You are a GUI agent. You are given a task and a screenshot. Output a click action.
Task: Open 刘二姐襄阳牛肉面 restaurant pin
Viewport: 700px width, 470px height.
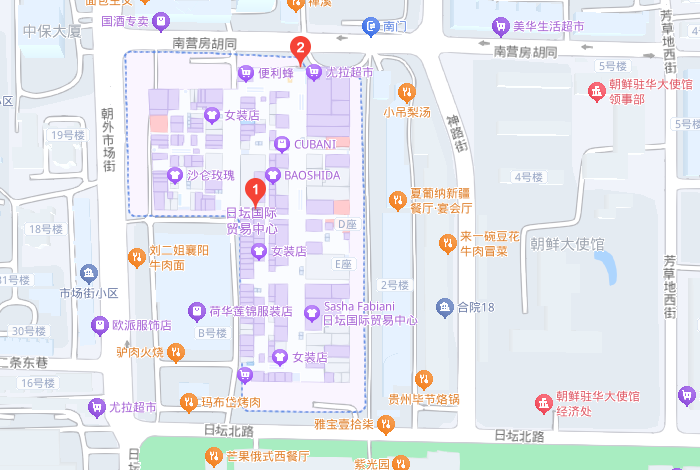(x=136, y=257)
